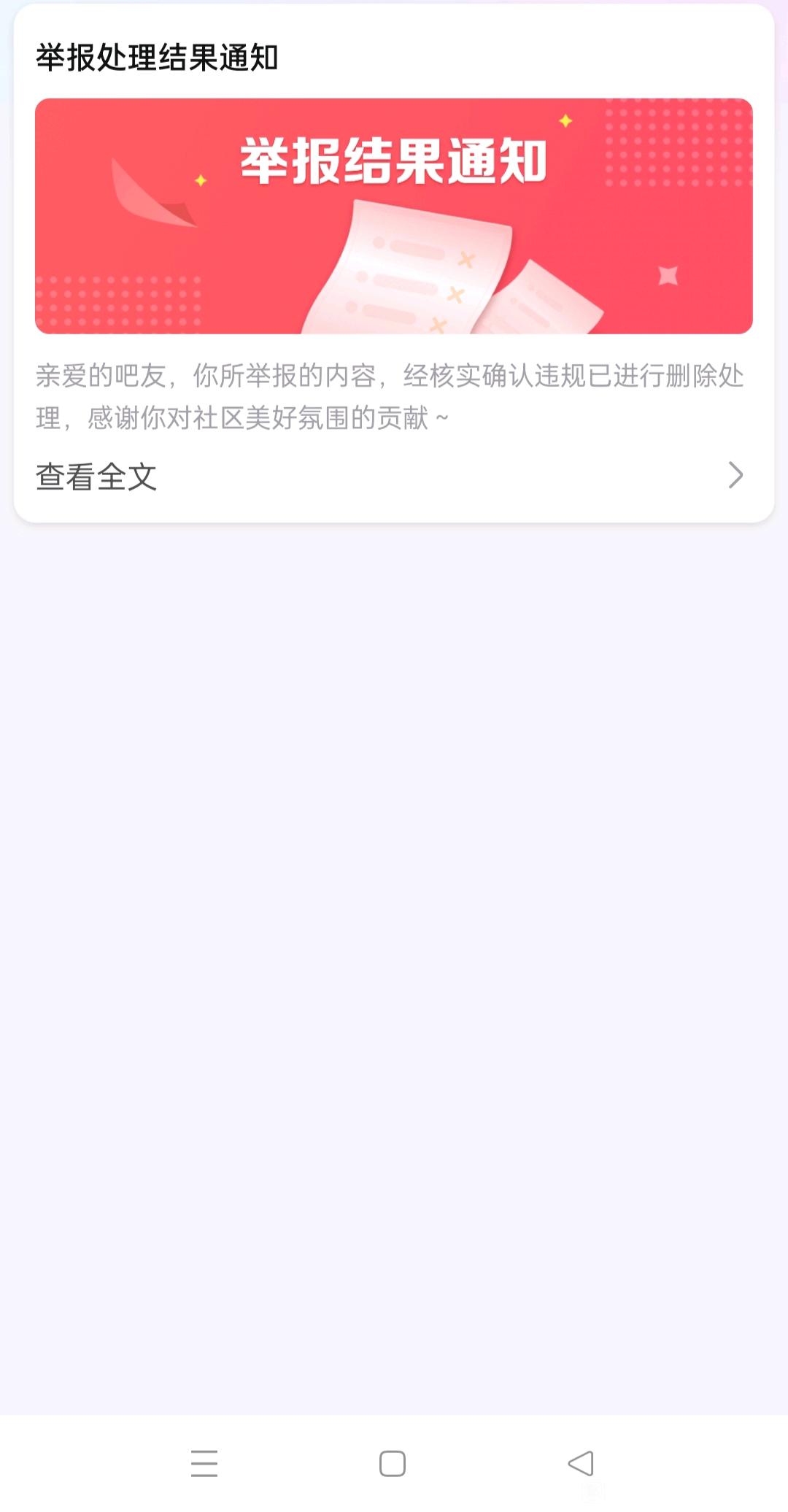Return to the home screen
788x1512 pixels.
tap(393, 1463)
